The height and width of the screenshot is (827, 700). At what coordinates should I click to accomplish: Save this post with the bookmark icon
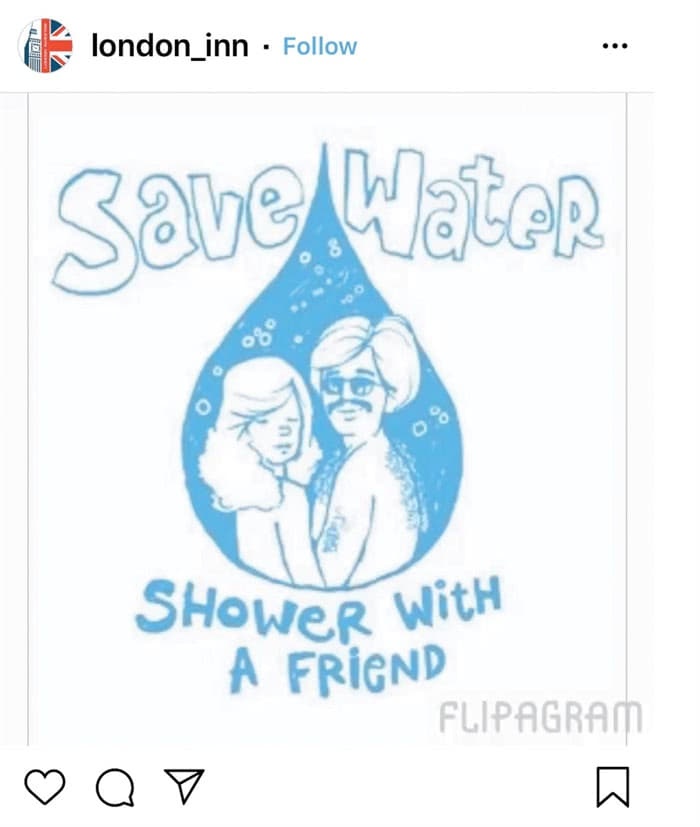point(612,787)
